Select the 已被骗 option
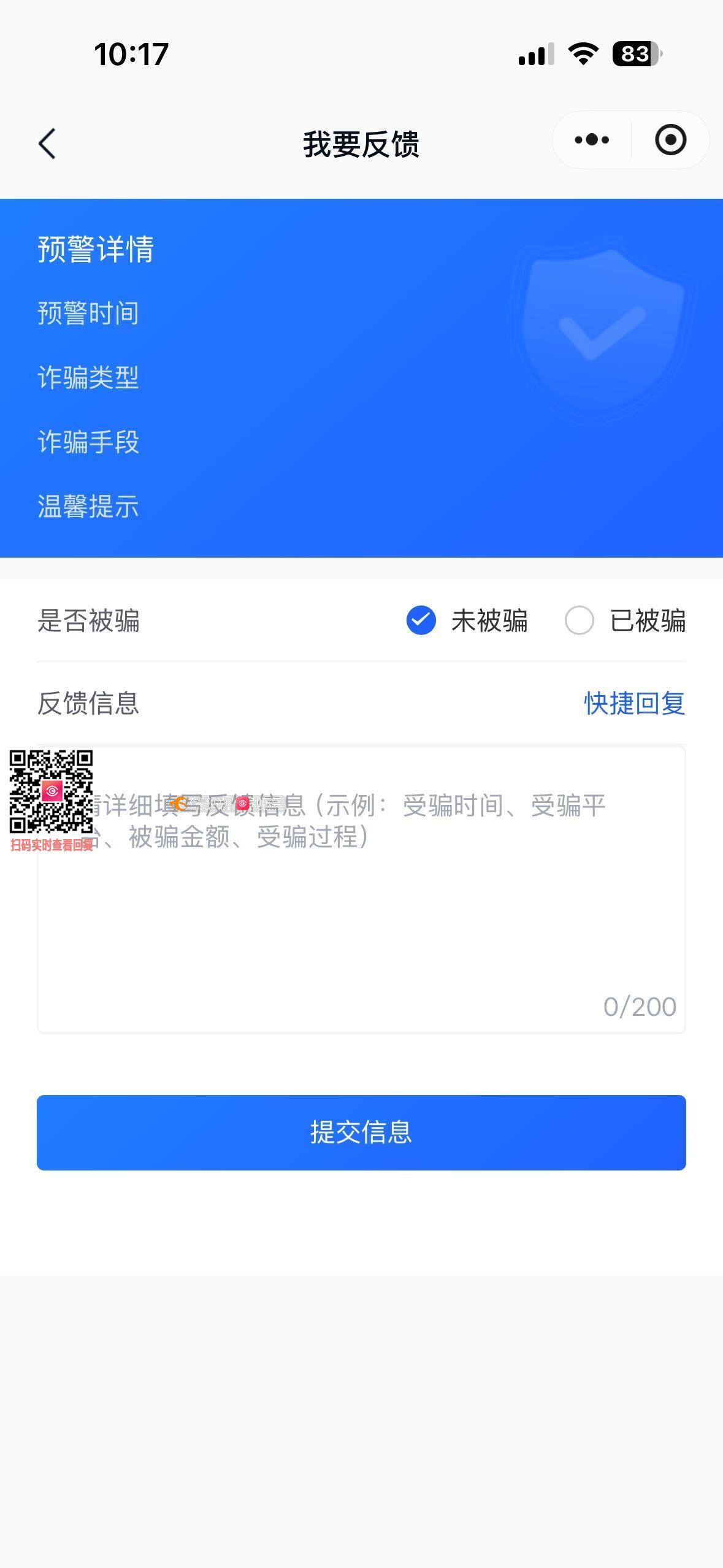The width and height of the screenshot is (723, 1568). pyautogui.click(x=580, y=620)
